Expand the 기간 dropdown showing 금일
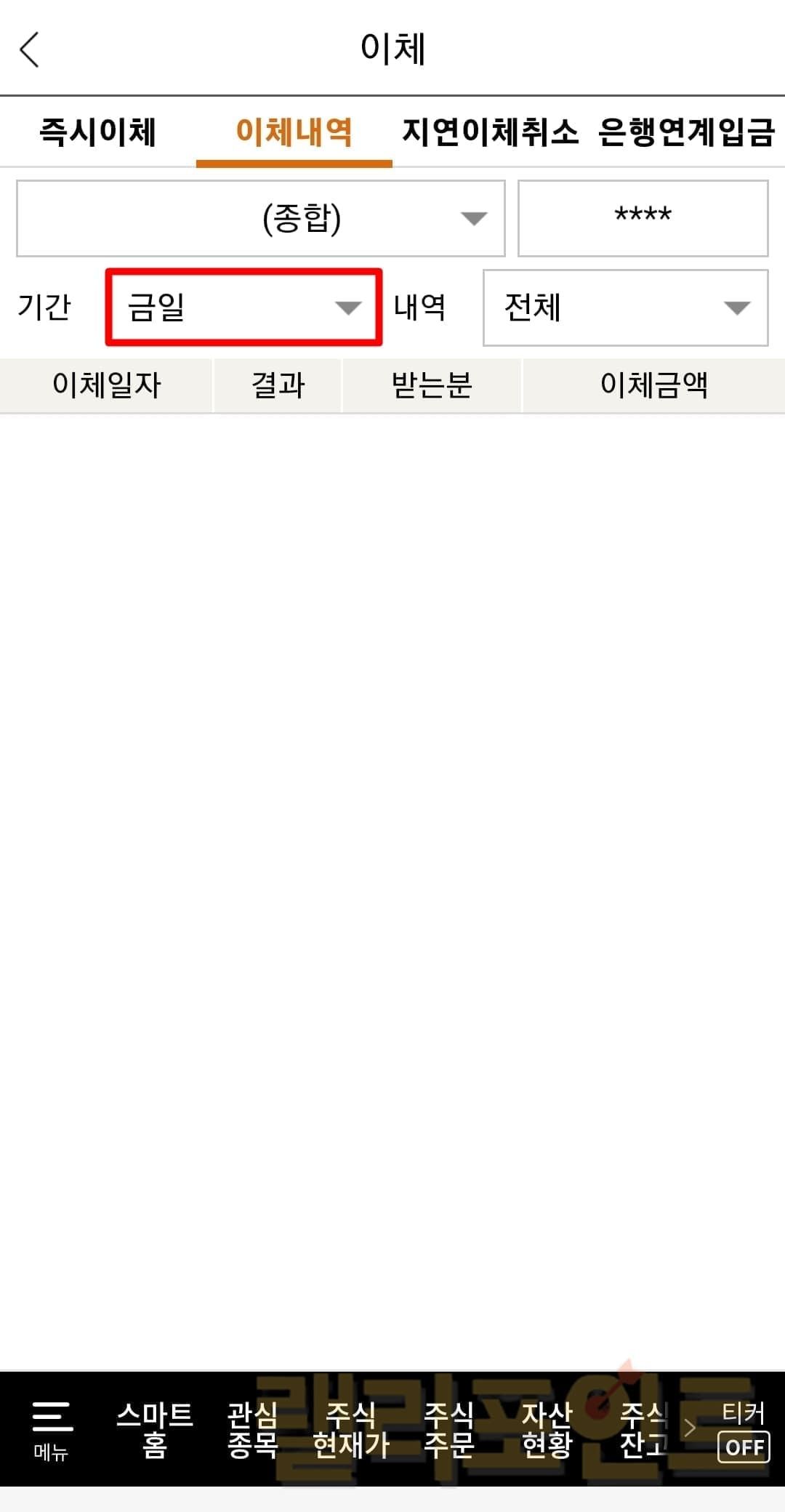This screenshot has width=785, height=1512. tap(243, 307)
